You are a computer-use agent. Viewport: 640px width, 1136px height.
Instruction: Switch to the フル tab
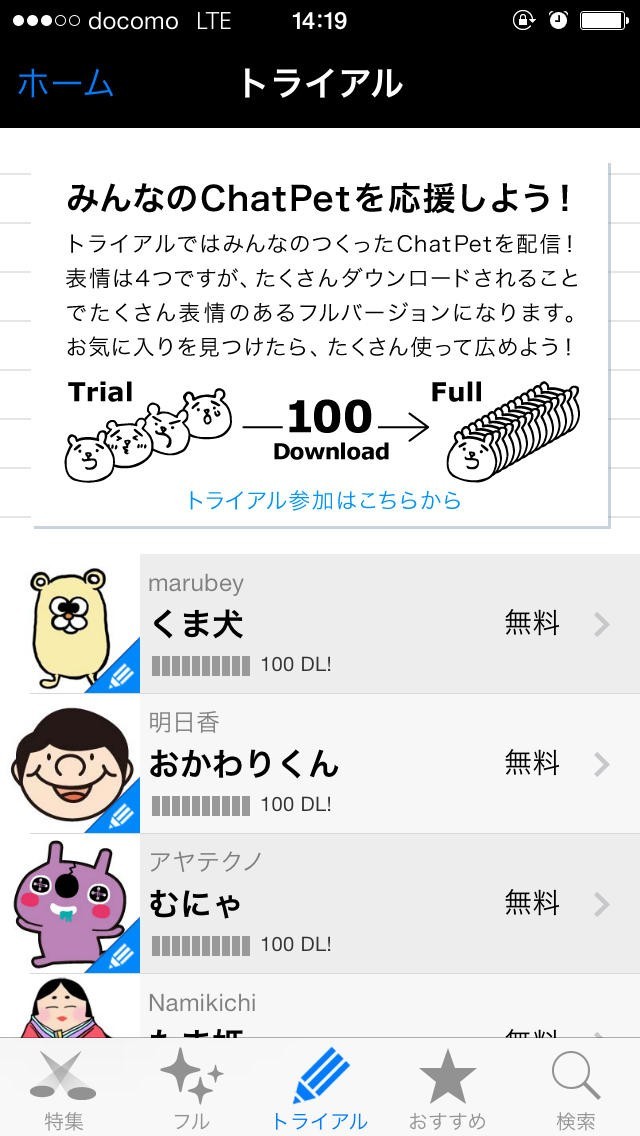(192, 1090)
